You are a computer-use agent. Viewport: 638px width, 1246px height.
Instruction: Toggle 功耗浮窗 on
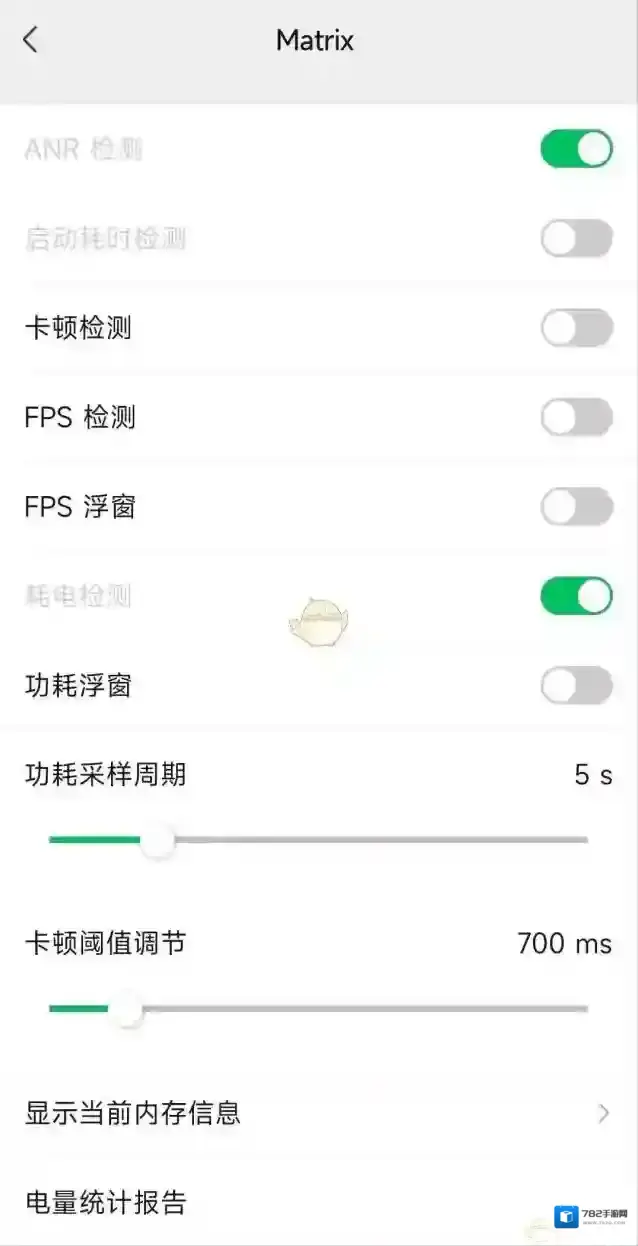click(576, 686)
